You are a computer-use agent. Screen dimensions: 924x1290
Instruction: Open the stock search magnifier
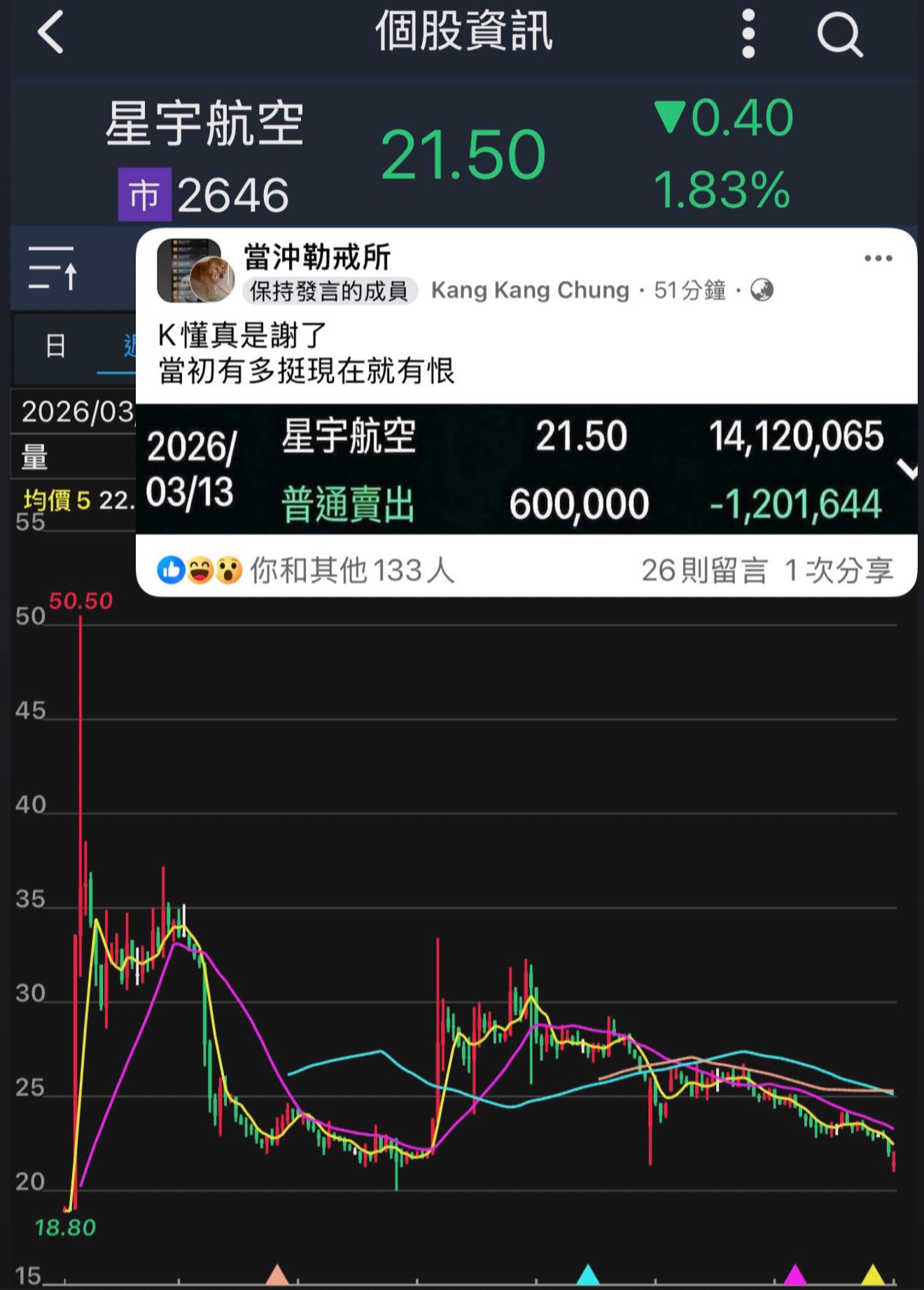[840, 34]
